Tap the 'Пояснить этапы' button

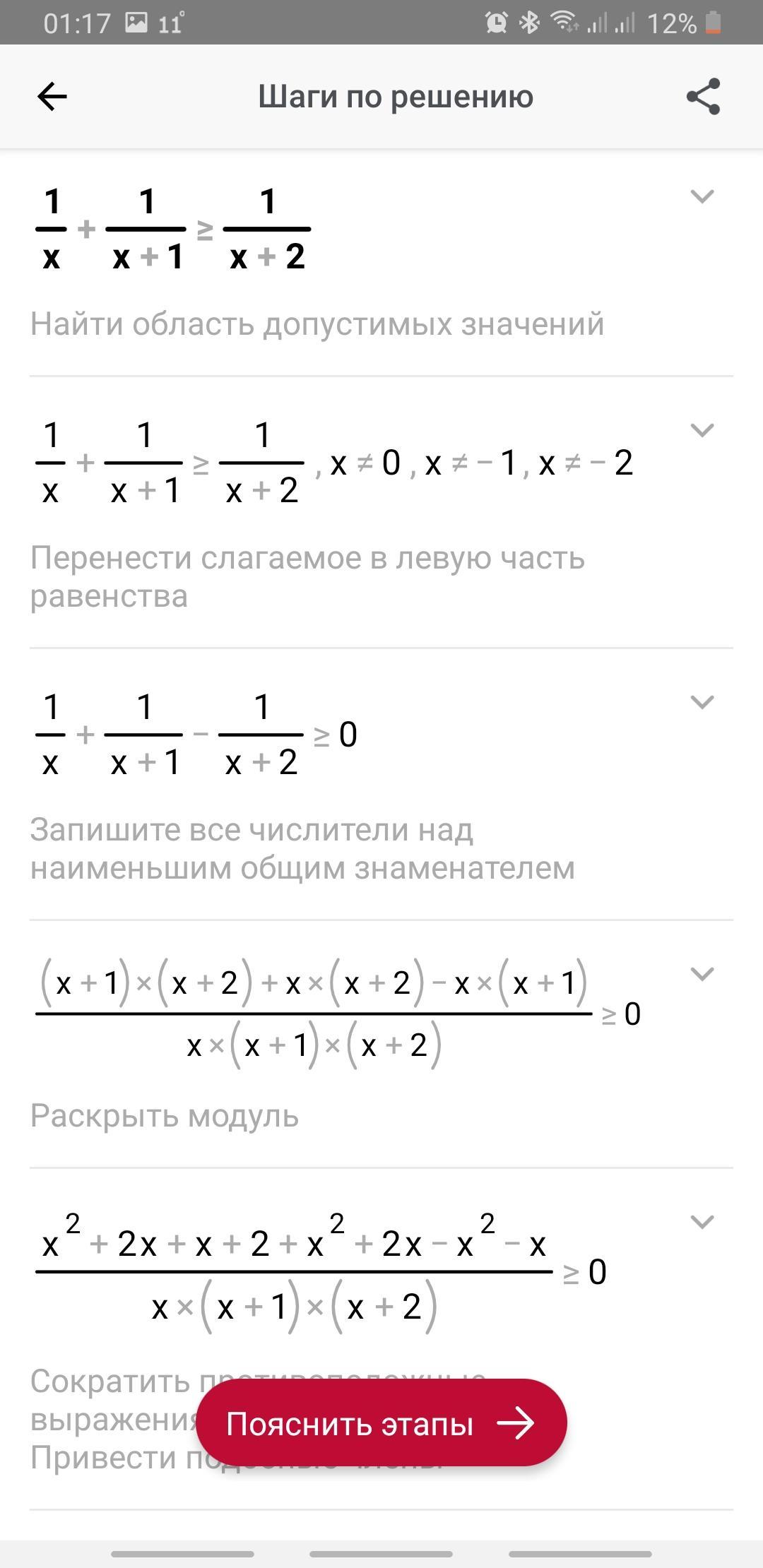coord(381,1423)
